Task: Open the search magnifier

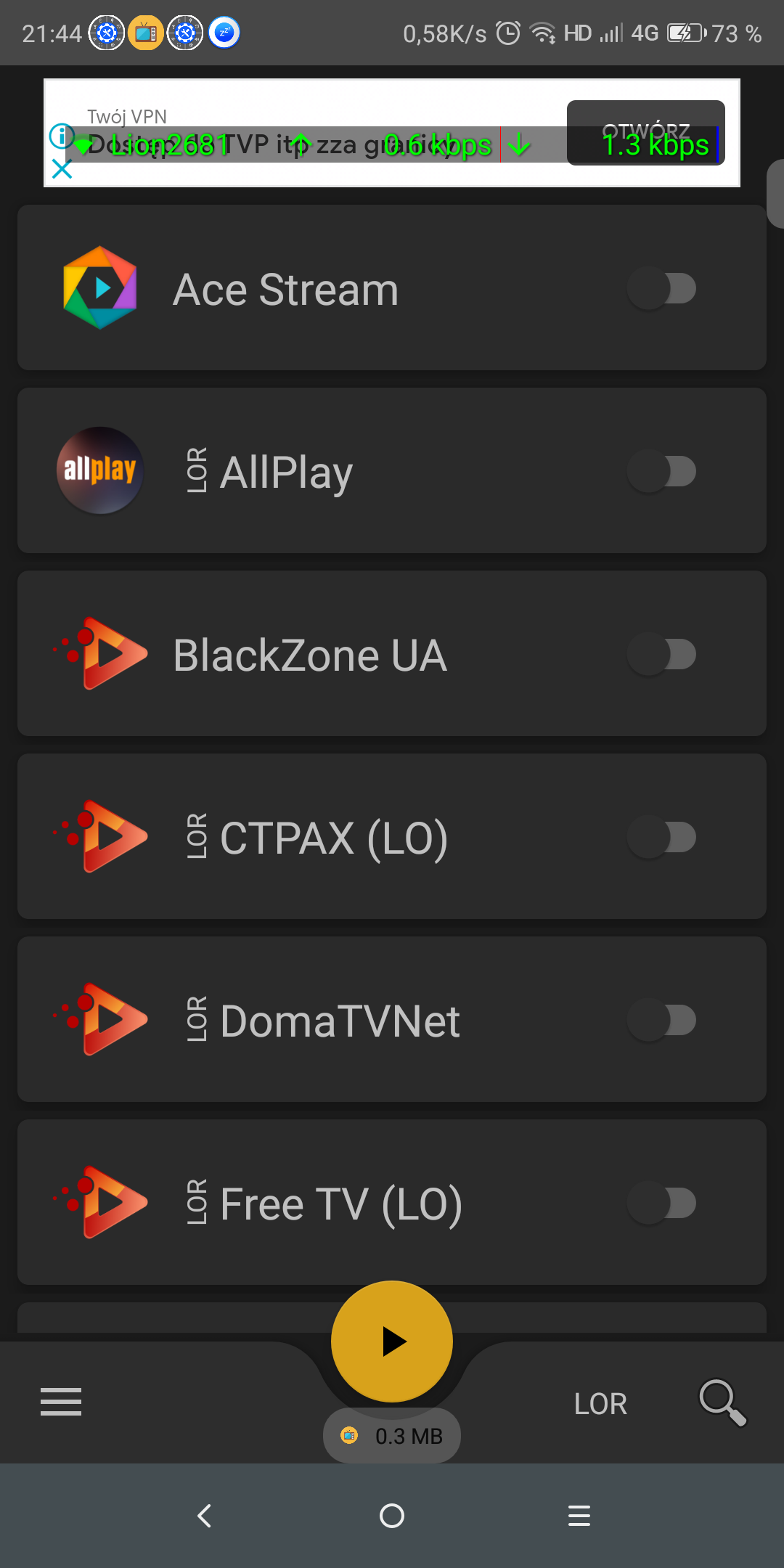Action: tap(722, 1402)
